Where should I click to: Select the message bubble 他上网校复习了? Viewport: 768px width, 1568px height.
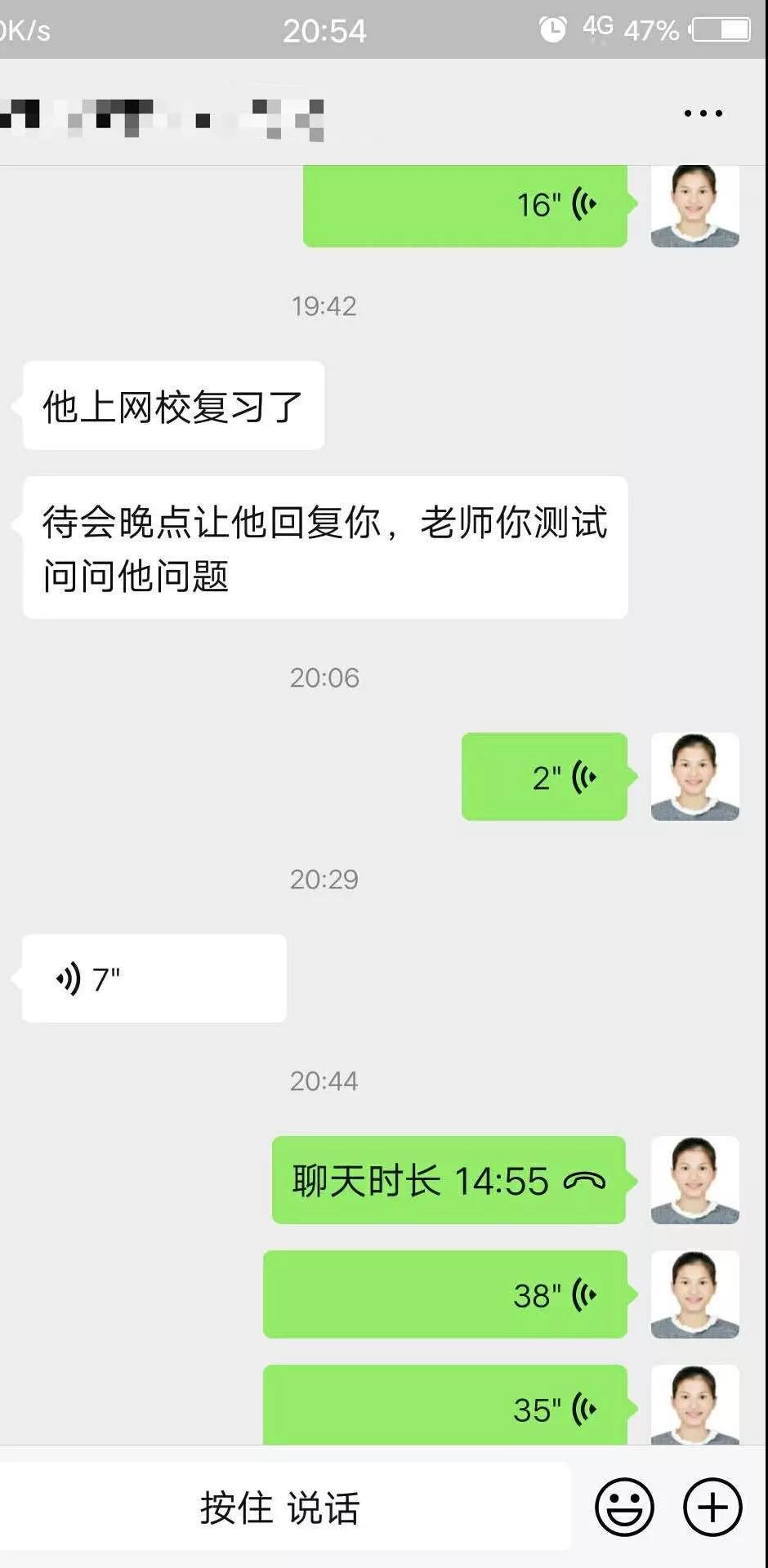pos(172,404)
